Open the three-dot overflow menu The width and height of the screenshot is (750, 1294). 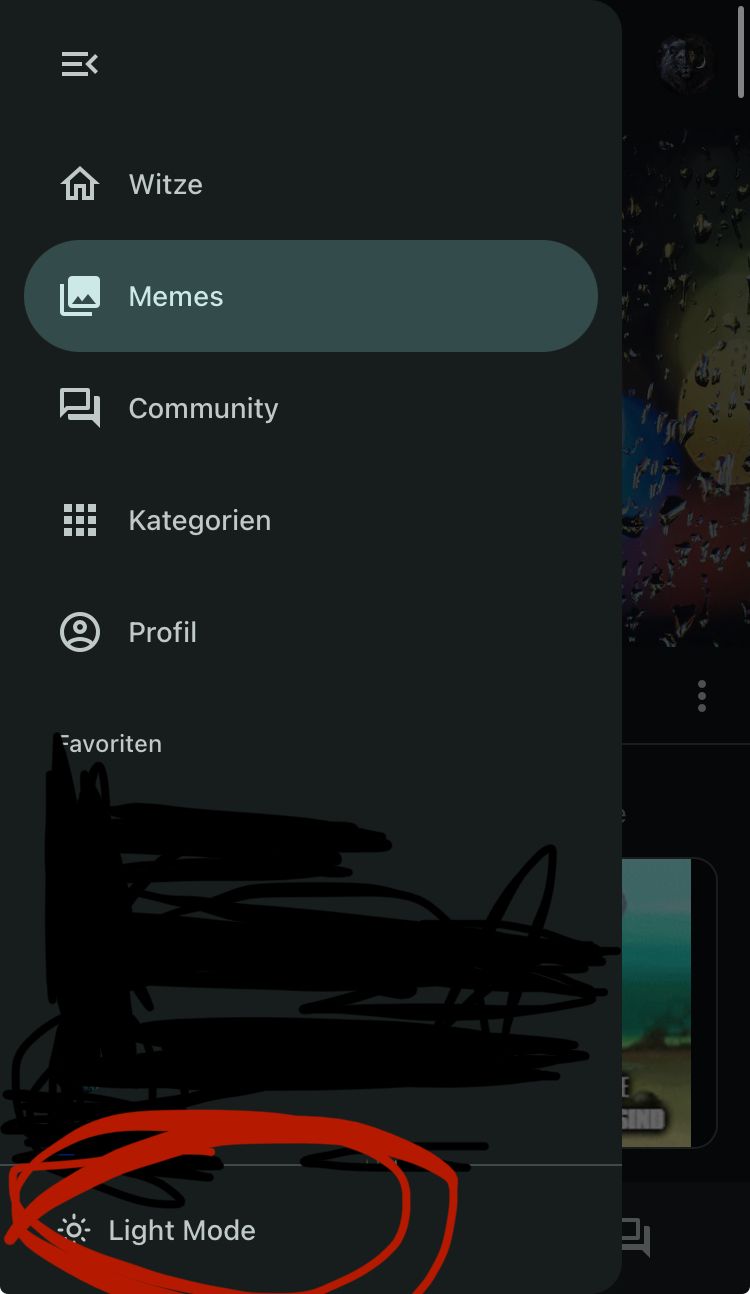702,696
